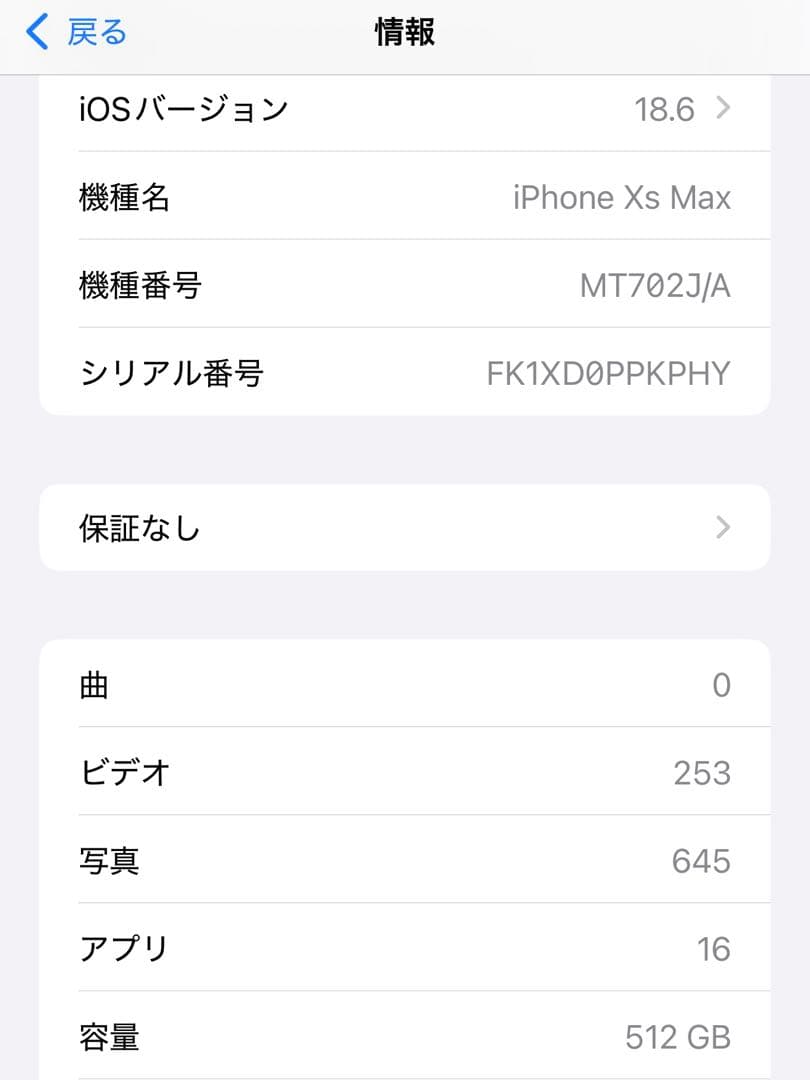Viewport: 810px width, 1080px height.
Task: Tap the blue back arrow at top left
Action: point(35,31)
